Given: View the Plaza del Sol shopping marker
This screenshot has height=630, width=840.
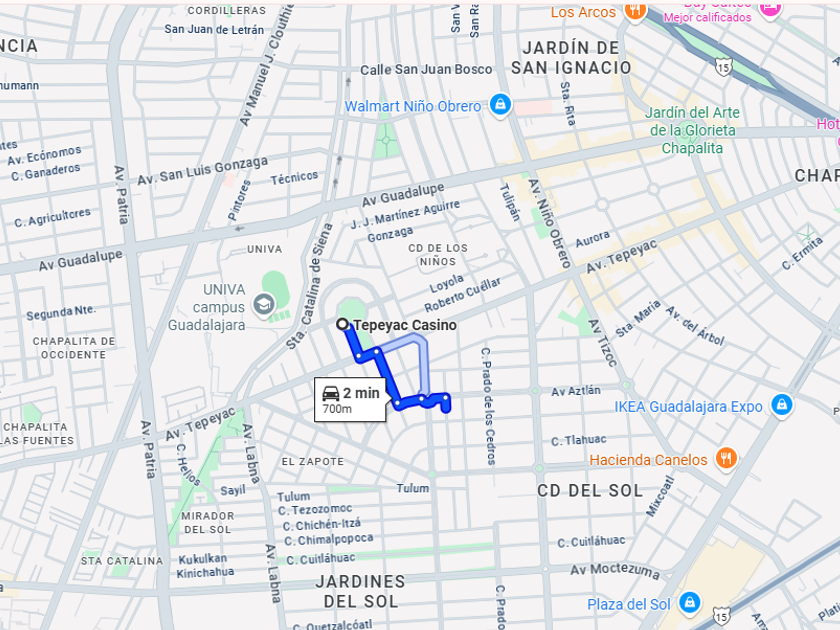Looking at the screenshot, I should [x=689, y=602].
